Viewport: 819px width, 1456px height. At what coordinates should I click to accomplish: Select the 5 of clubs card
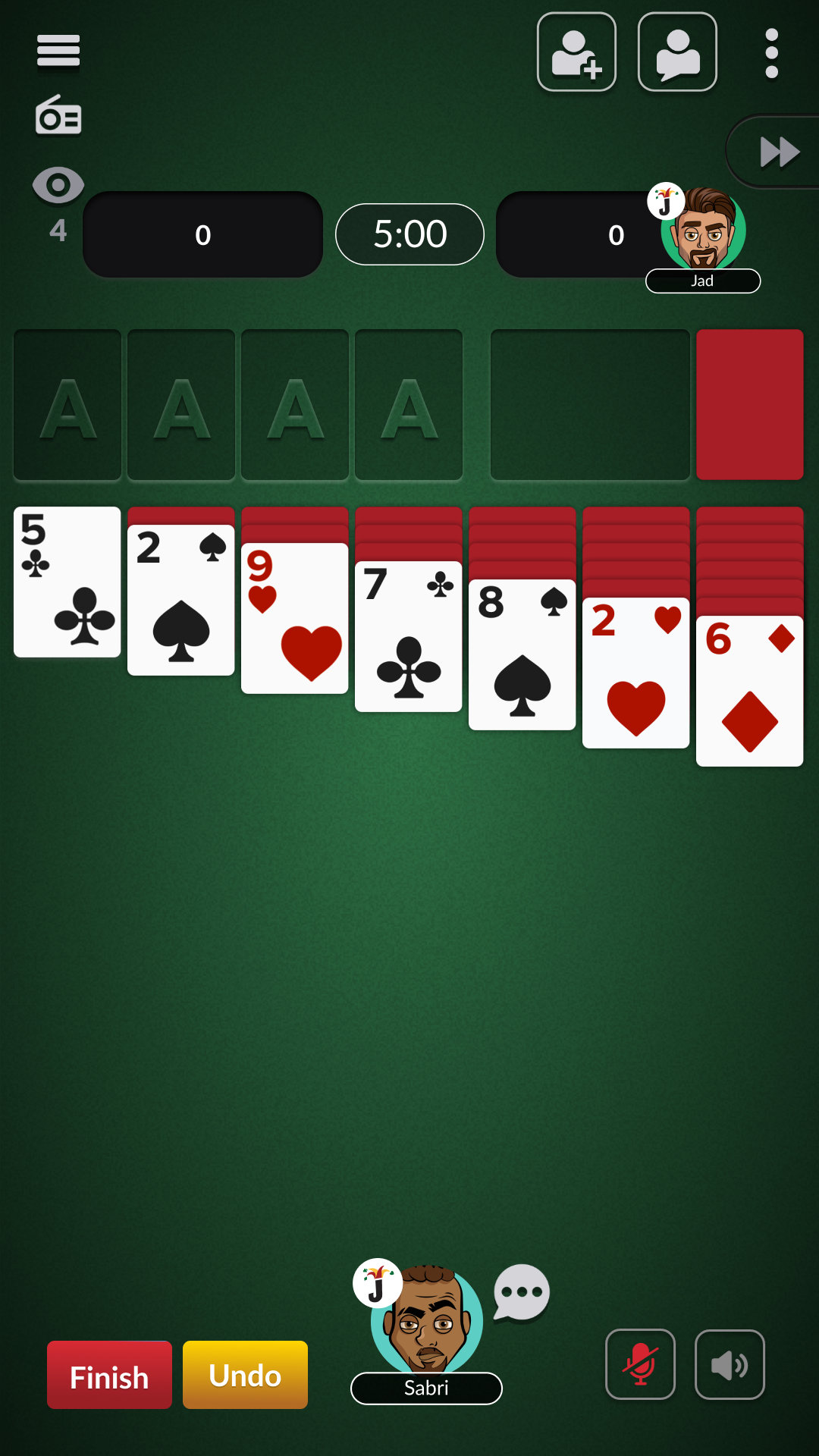pos(67,582)
